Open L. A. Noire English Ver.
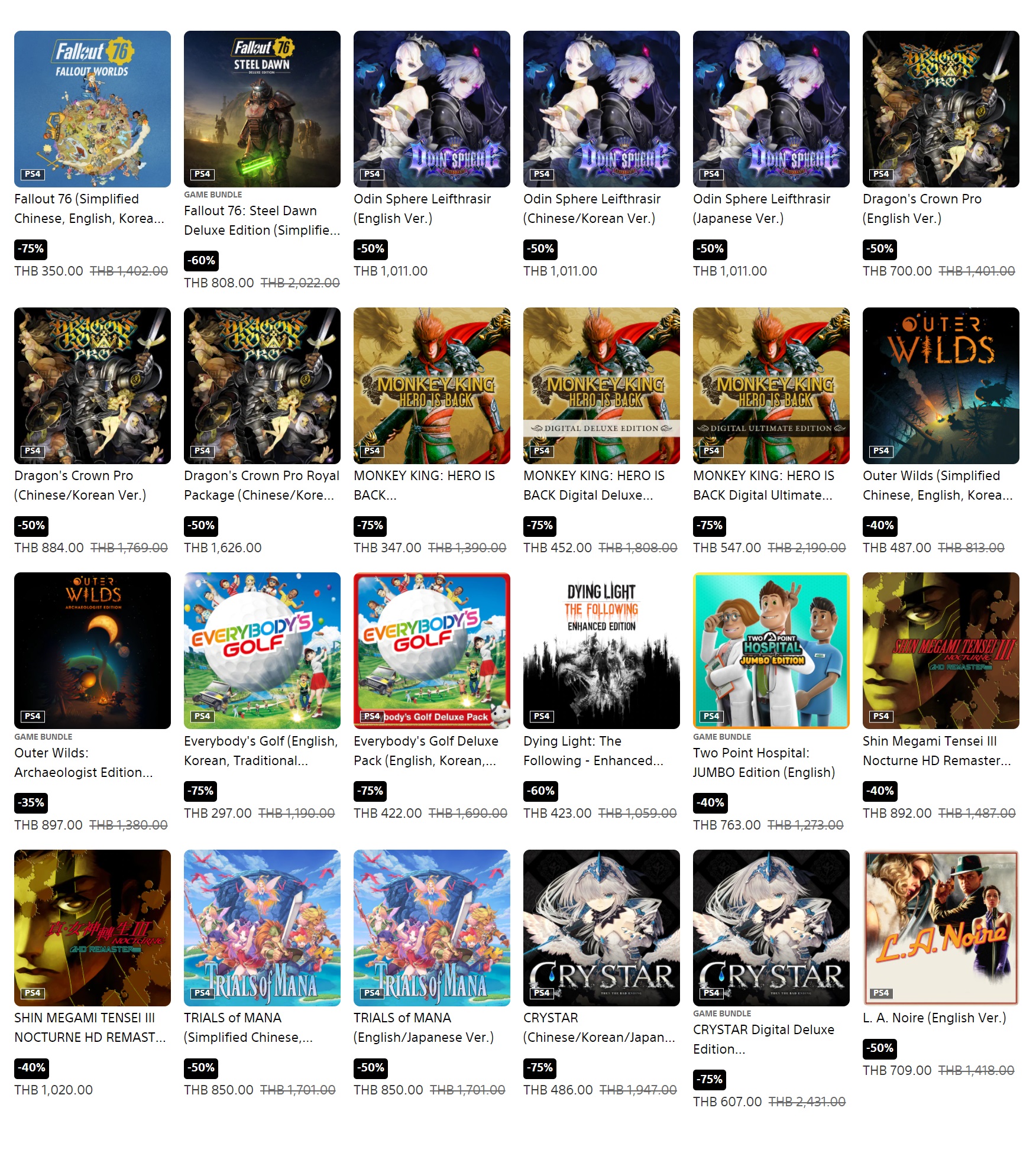Viewport: 1036px width, 1166px height. tap(941, 928)
